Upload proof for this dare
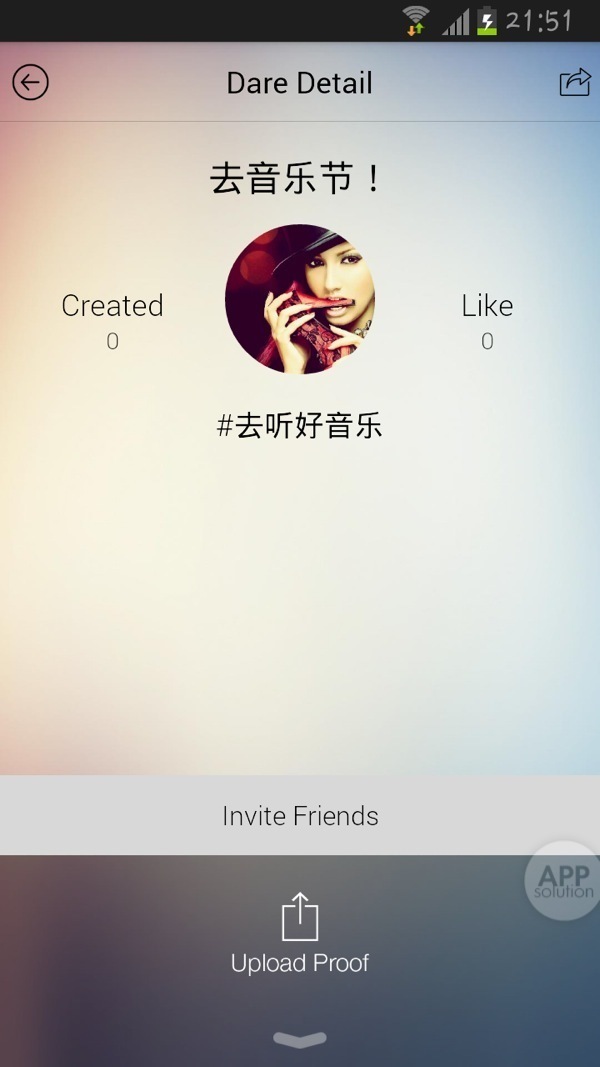600x1067 pixels. point(300,932)
